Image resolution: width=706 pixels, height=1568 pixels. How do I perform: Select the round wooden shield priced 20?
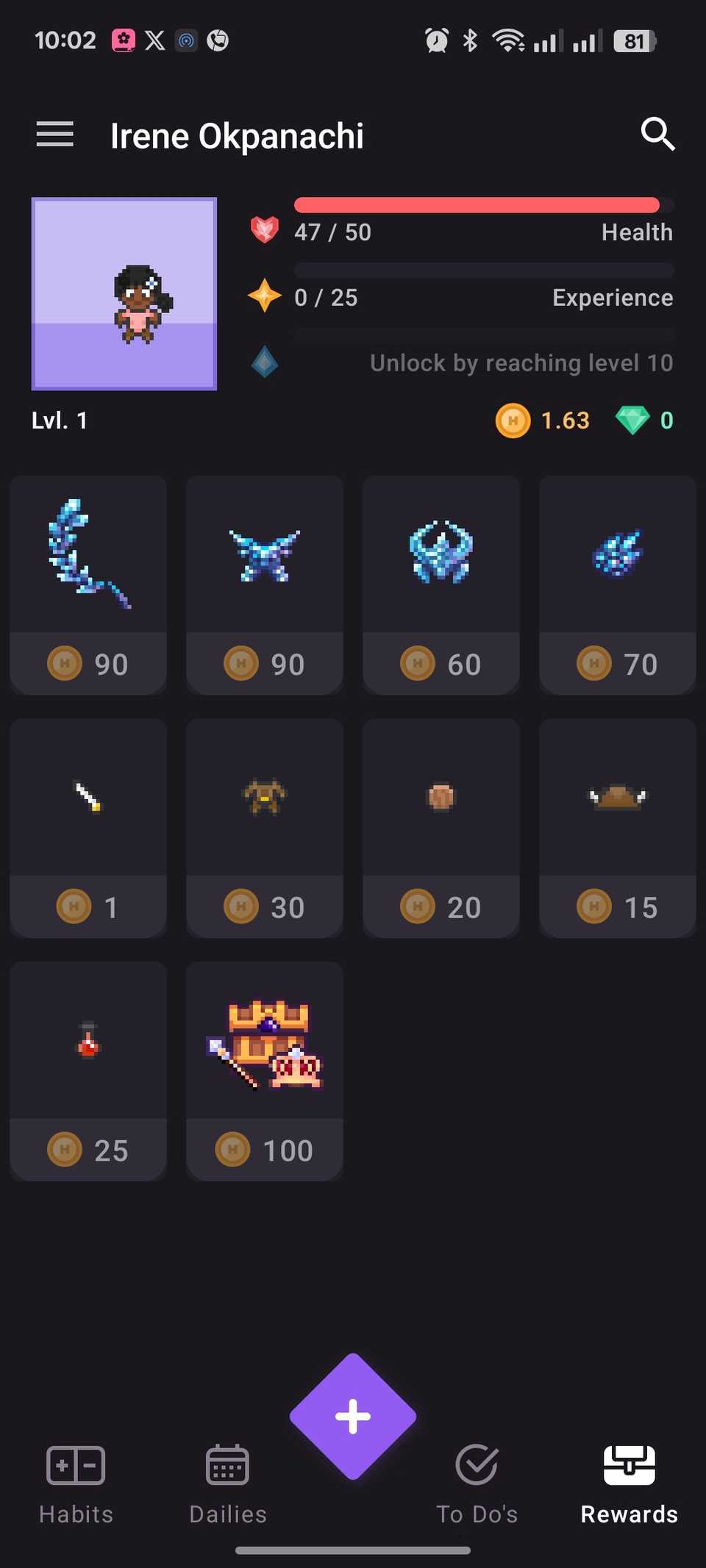[x=441, y=827]
